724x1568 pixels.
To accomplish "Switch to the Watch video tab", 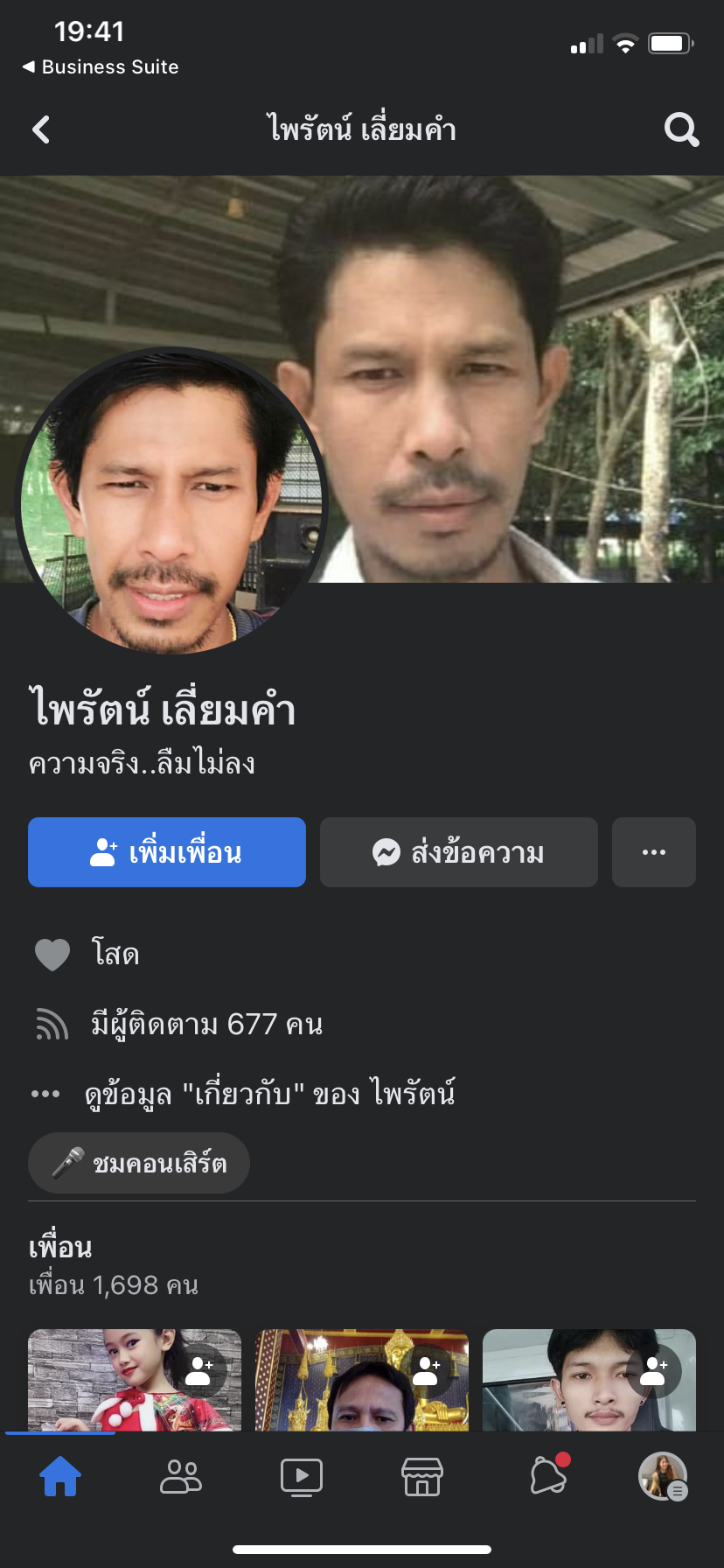I will [302, 1477].
